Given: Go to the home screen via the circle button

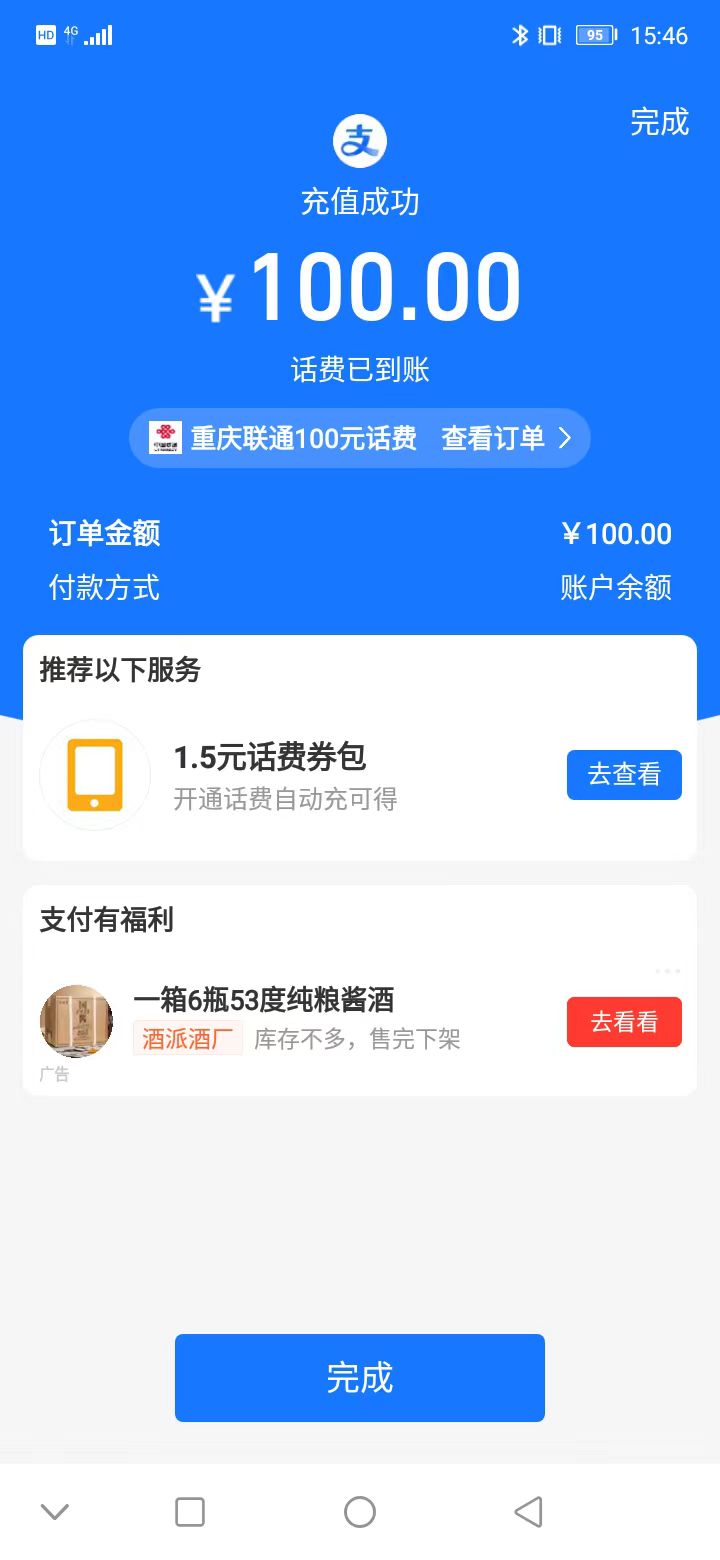Looking at the screenshot, I should click(x=360, y=1512).
